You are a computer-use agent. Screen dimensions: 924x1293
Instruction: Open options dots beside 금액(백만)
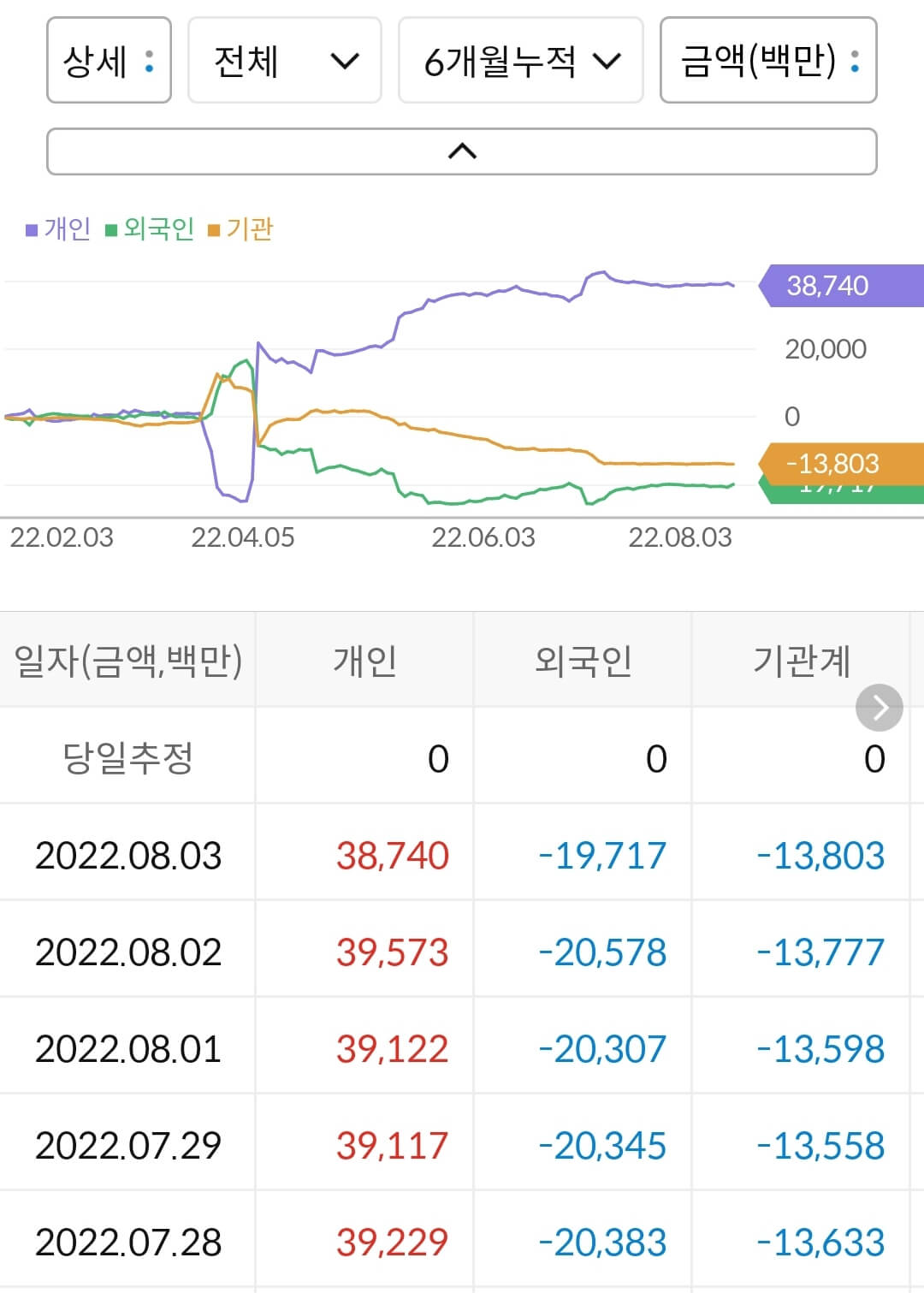click(855, 61)
